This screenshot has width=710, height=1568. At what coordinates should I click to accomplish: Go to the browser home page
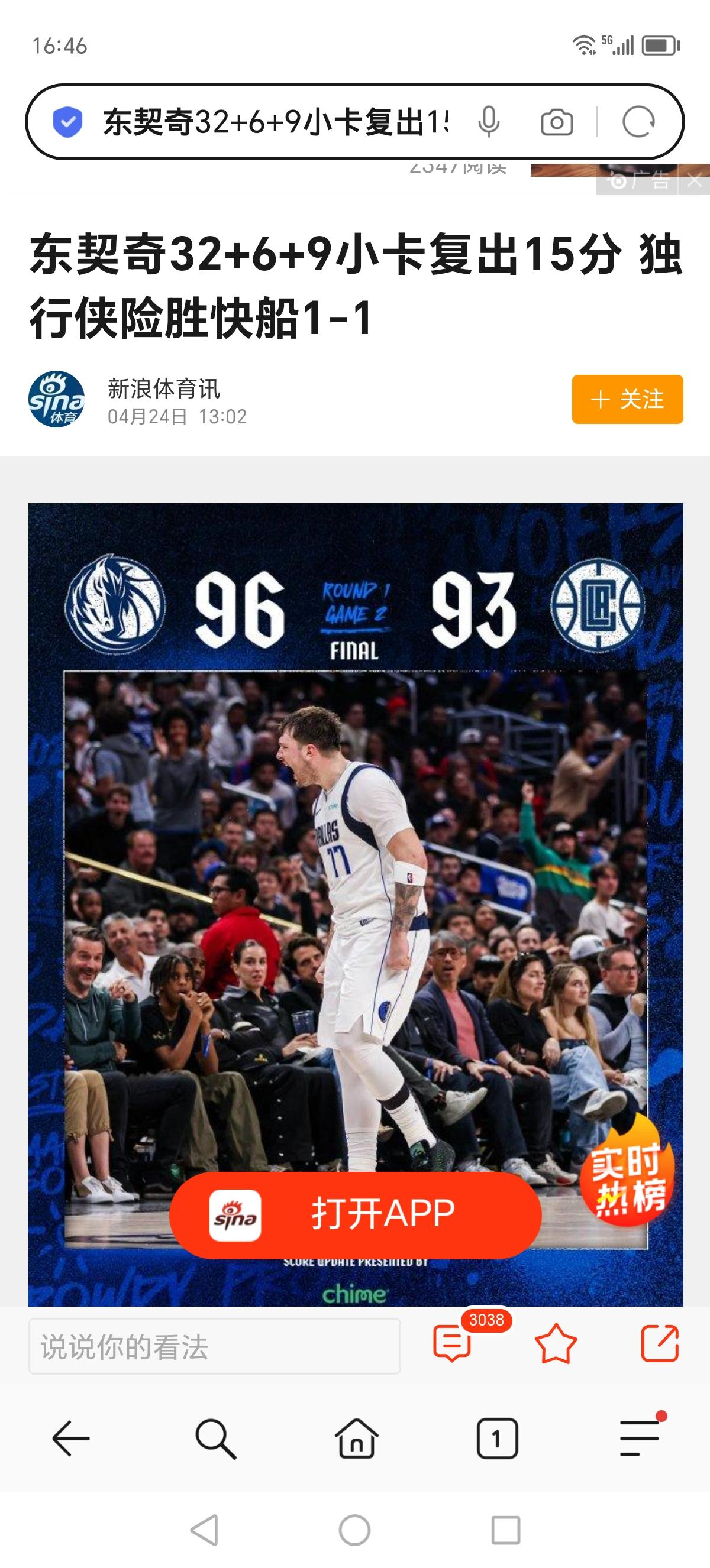coord(356,1439)
